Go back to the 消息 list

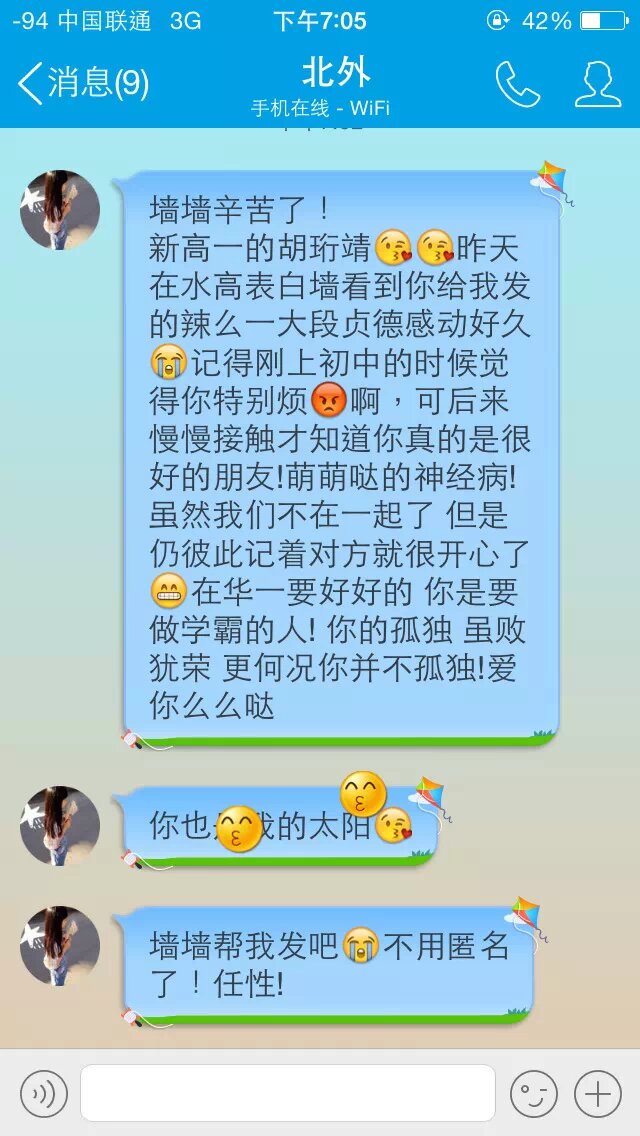tap(82, 84)
